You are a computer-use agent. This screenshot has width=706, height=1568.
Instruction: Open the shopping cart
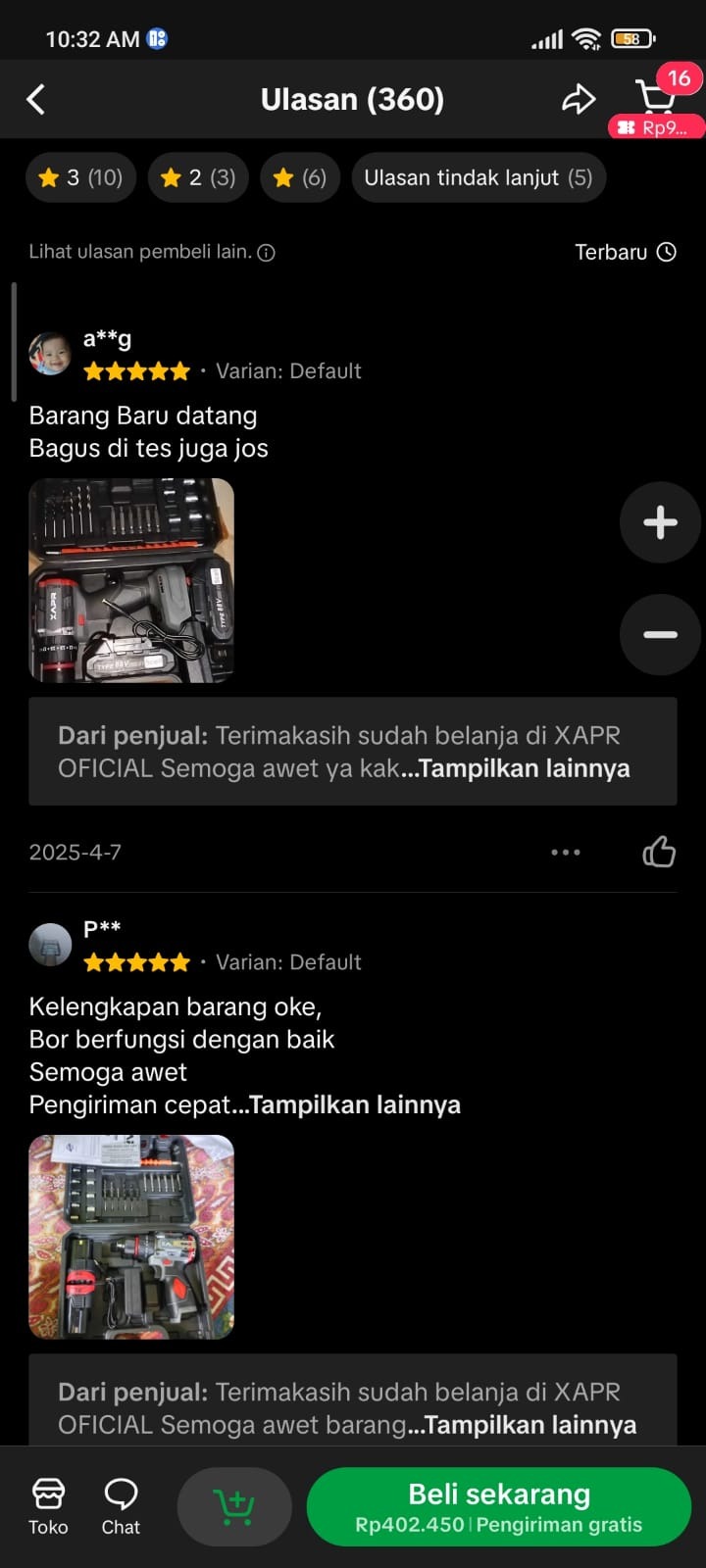click(x=655, y=99)
